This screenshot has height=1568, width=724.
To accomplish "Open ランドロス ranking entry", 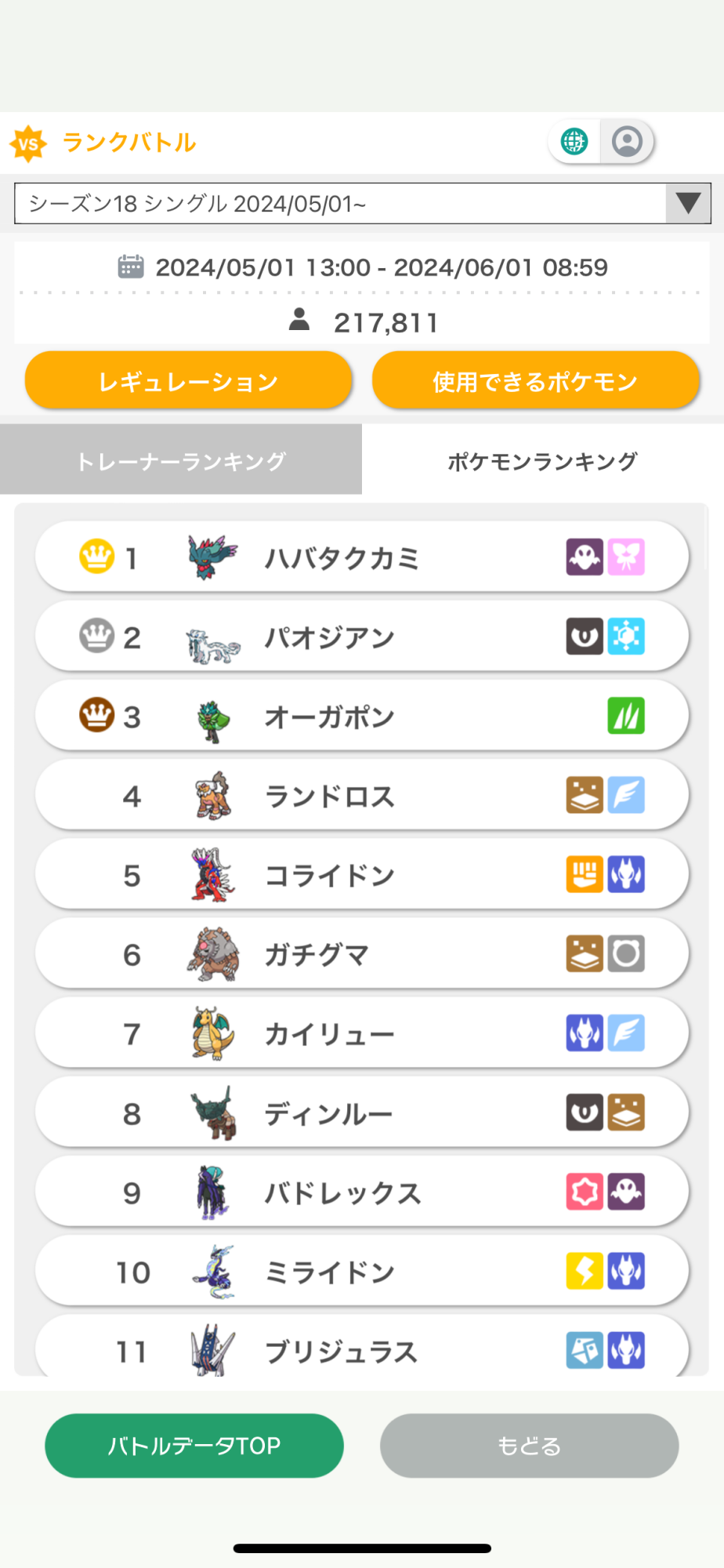I will (362, 795).
